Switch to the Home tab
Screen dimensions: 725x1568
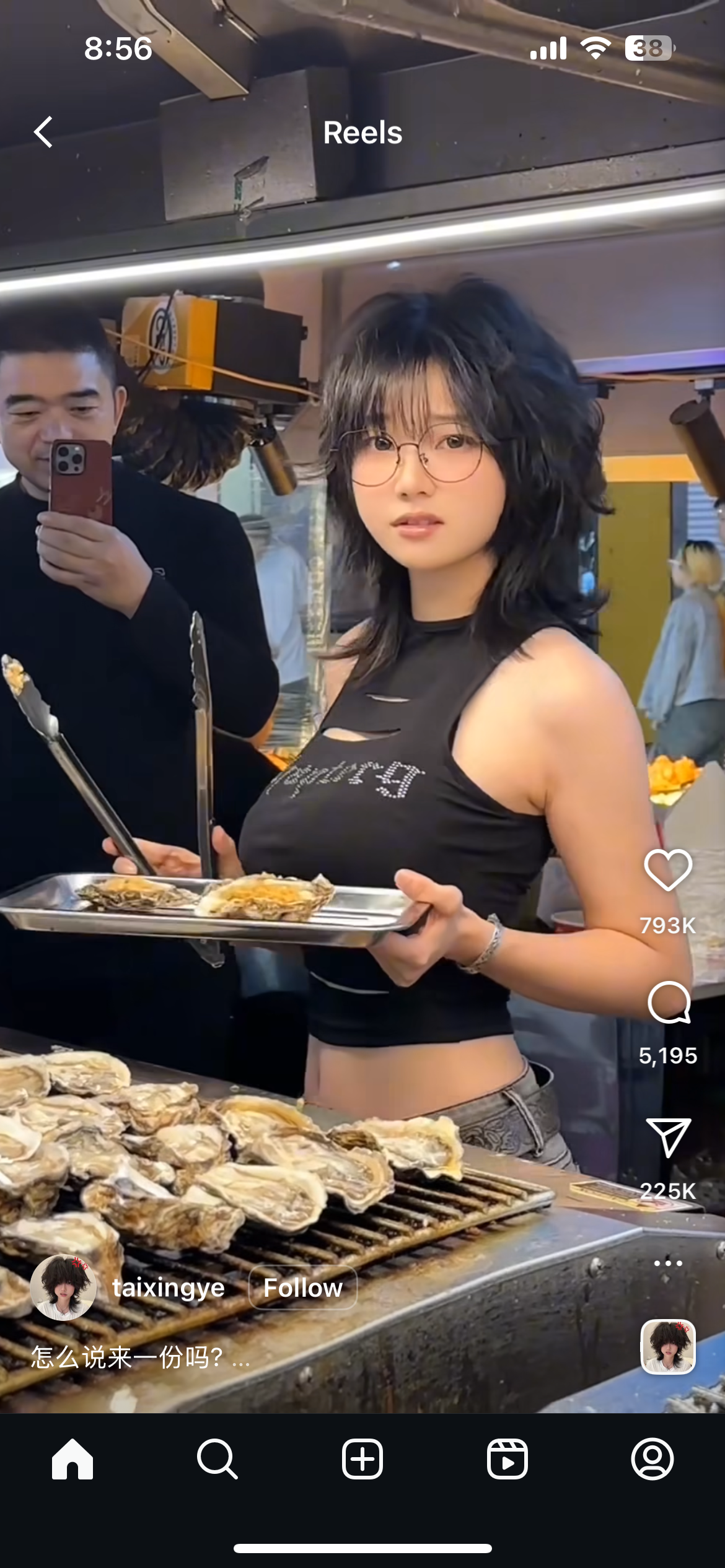(x=72, y=1459)
